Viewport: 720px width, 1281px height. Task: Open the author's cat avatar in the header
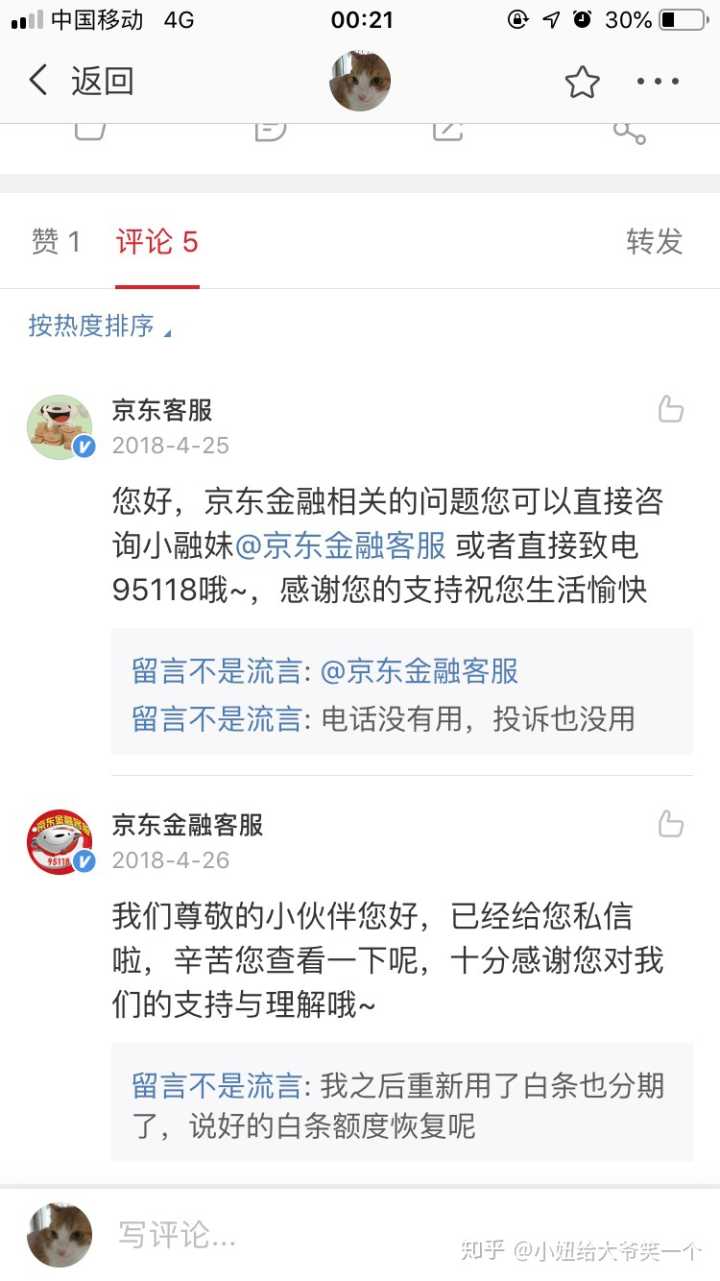360,81
